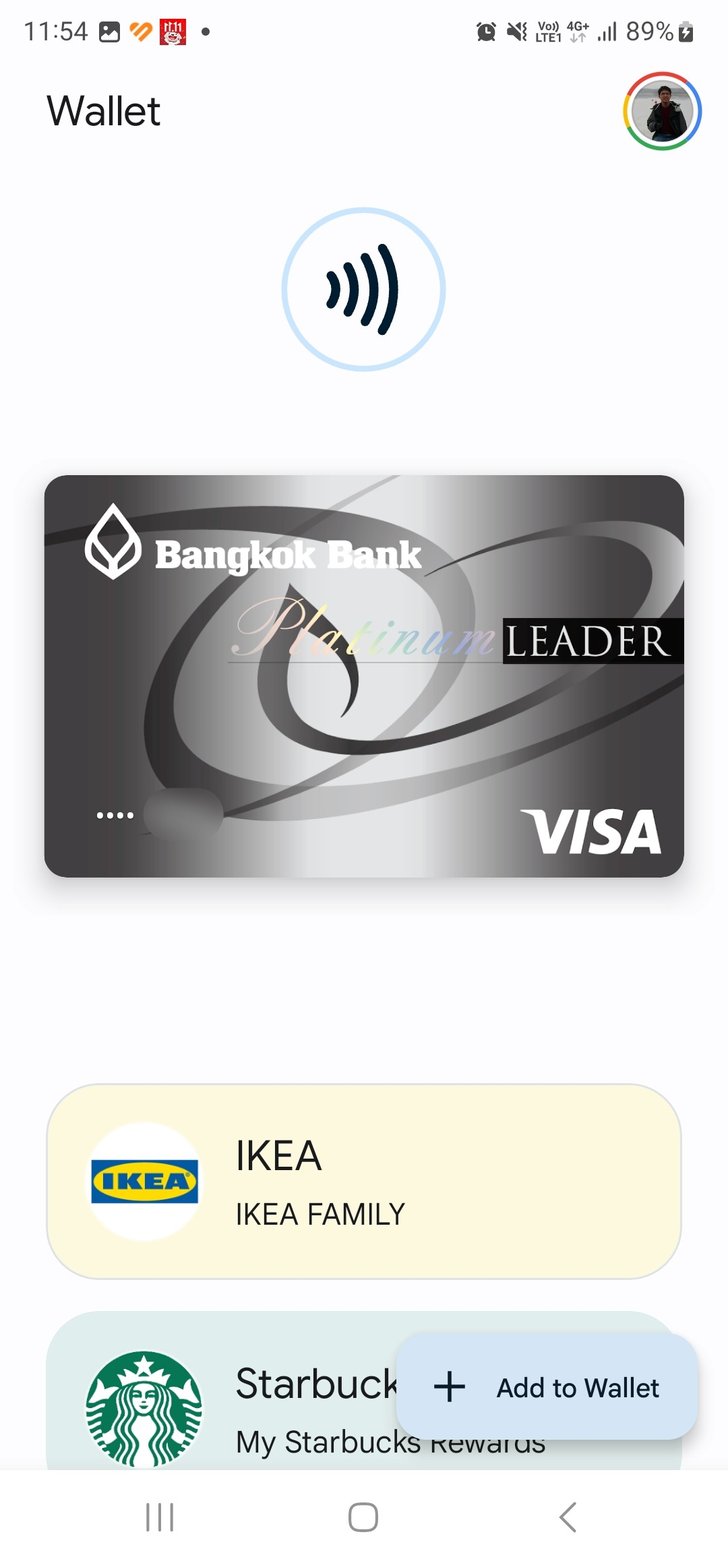728x1561 pixels.
Task: Toggle the notification dot in the status bar
Action: pos(205,33)
